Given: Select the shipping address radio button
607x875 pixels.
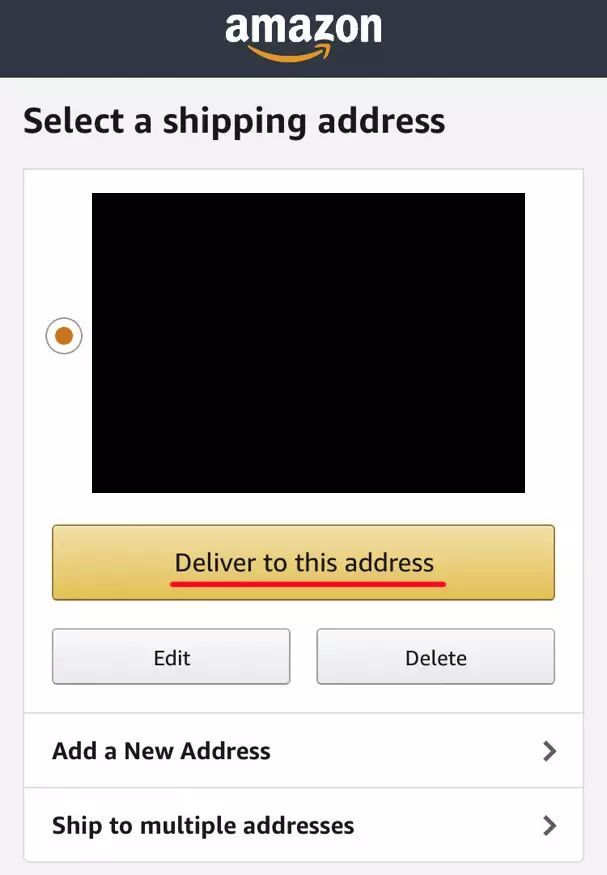Looking at the screenshot, I should 64,336.
